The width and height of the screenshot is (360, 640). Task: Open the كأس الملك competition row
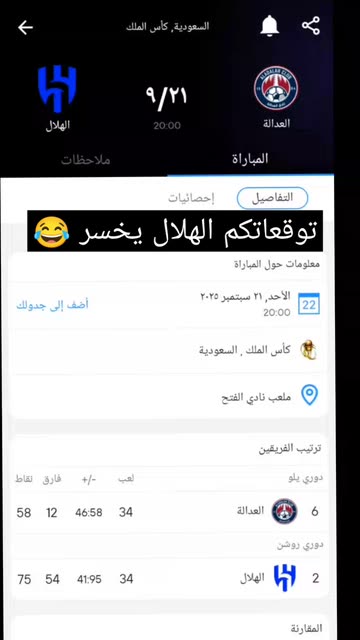click(x=168, y=350)
